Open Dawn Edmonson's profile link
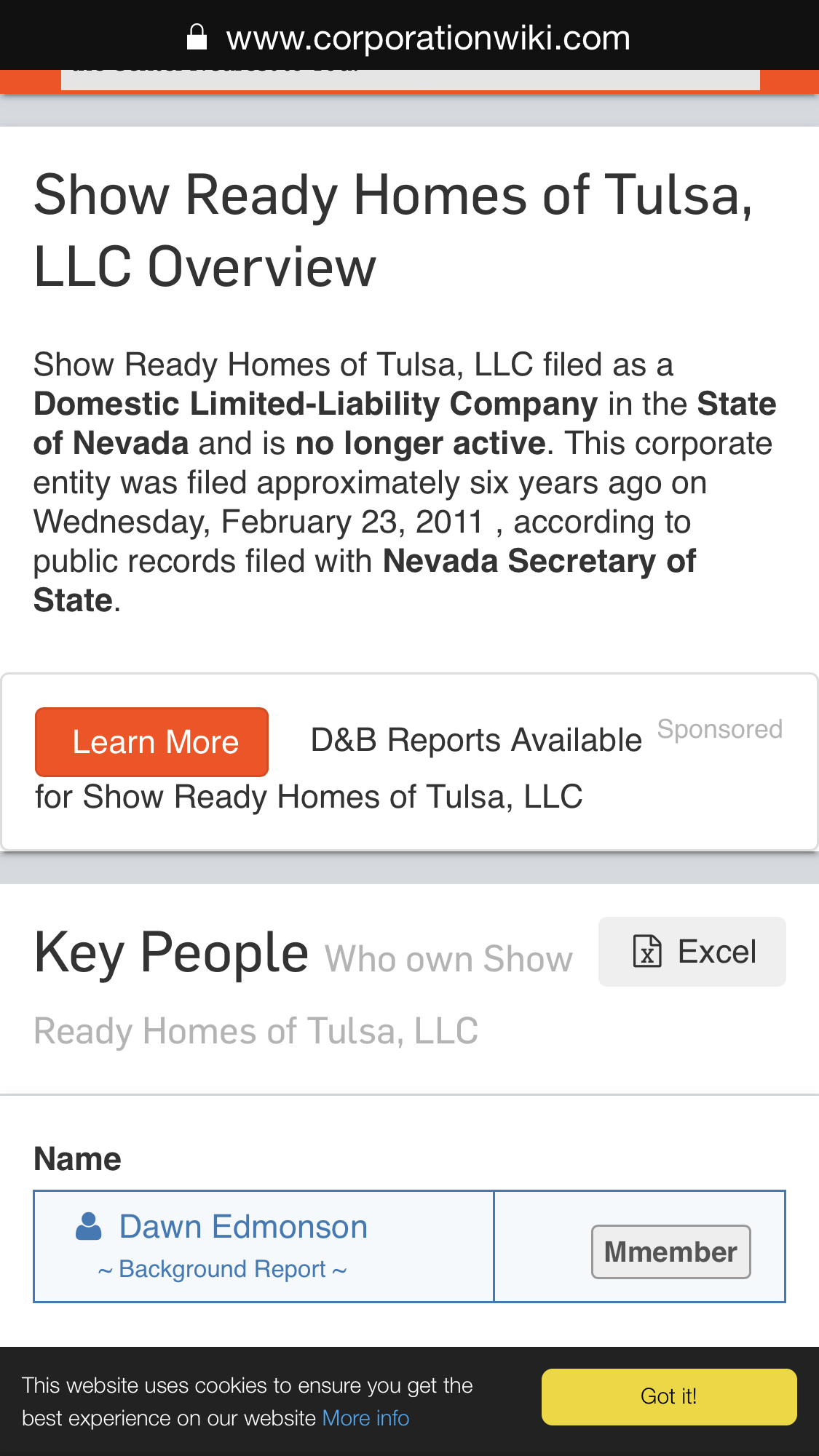 [243, 1227]
